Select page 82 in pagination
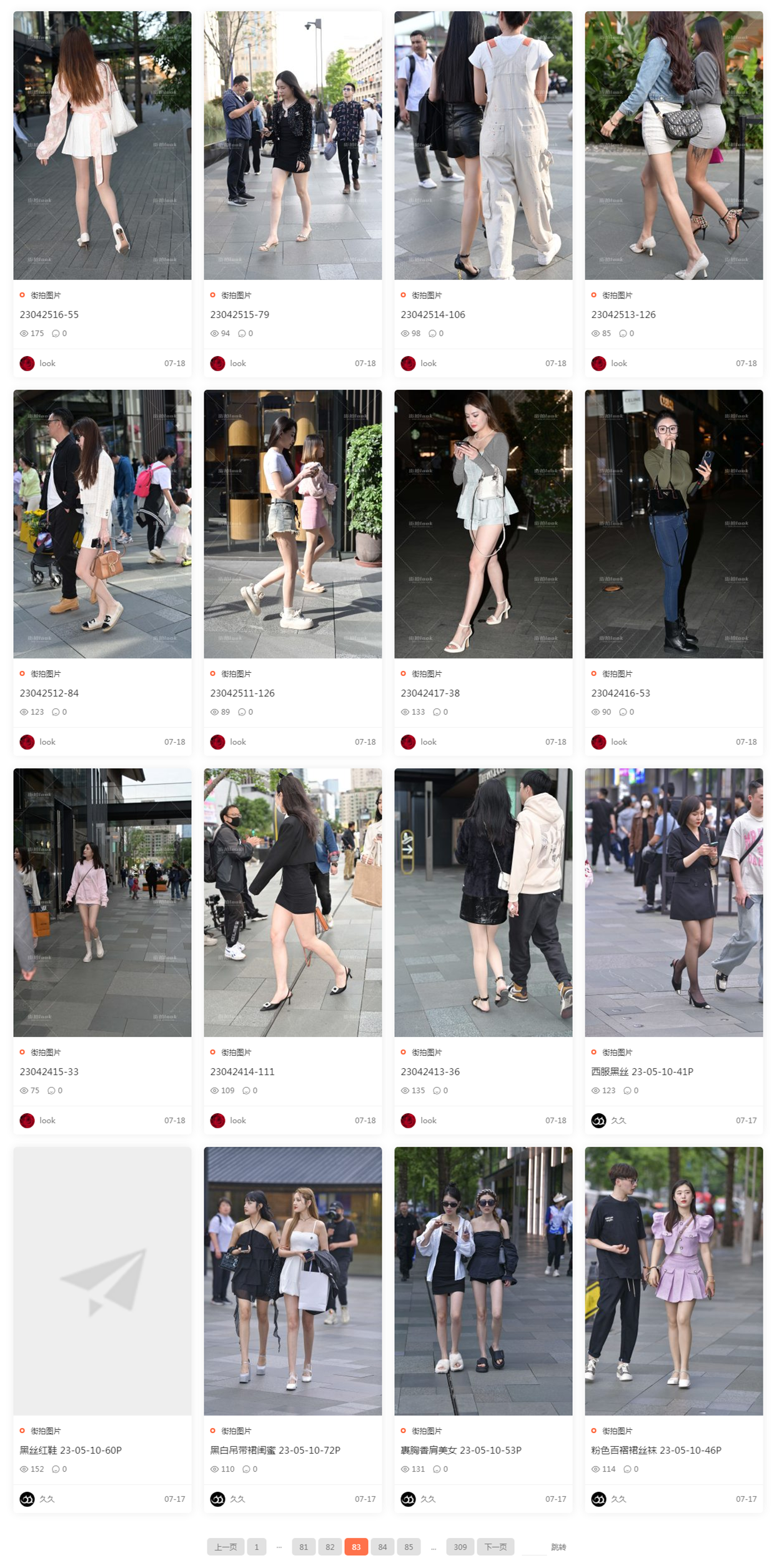784x1568 pixels. (x=330, y=1547)
